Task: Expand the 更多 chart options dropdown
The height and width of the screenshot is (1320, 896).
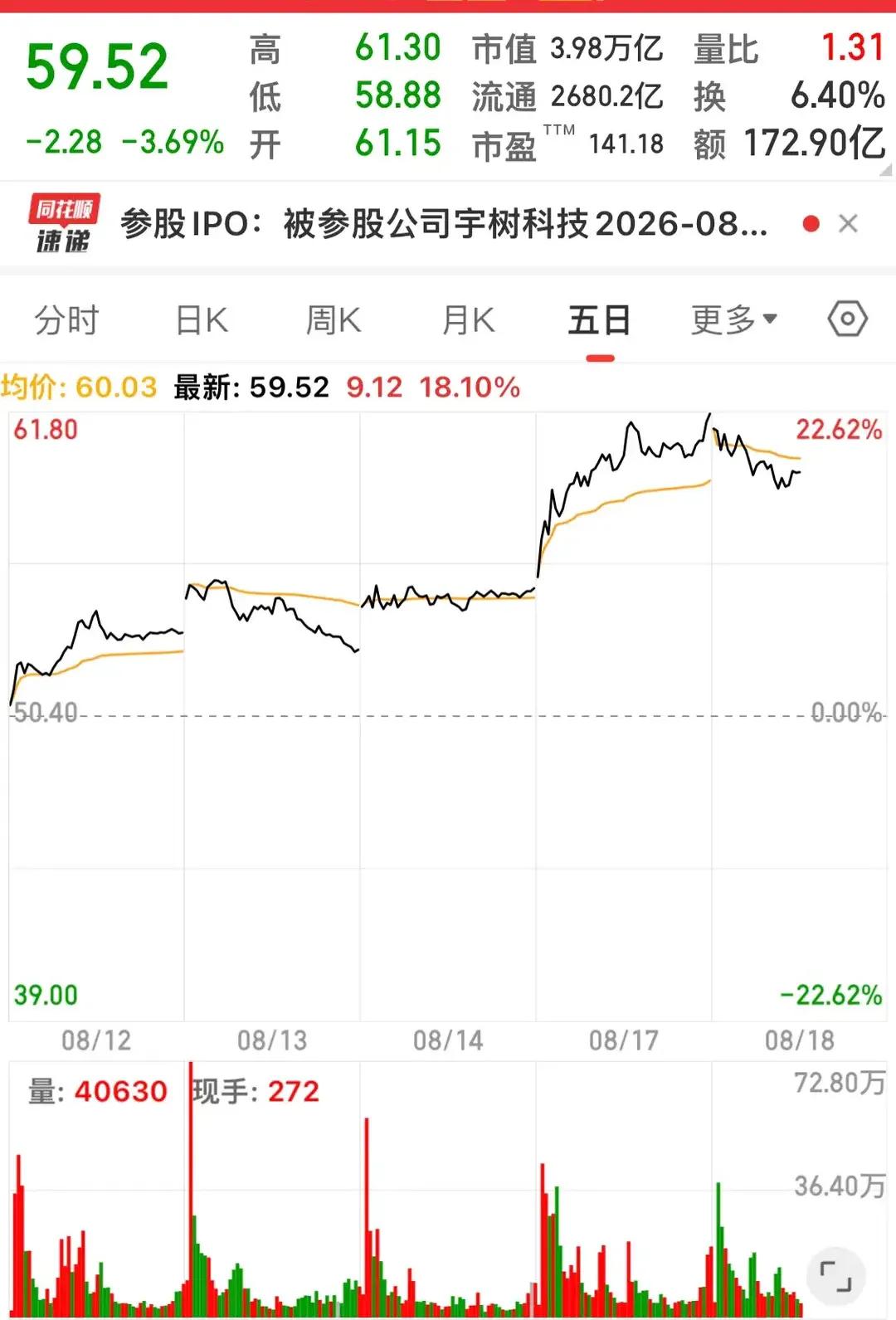Action: pyautogui.click(x=734, y=319)
